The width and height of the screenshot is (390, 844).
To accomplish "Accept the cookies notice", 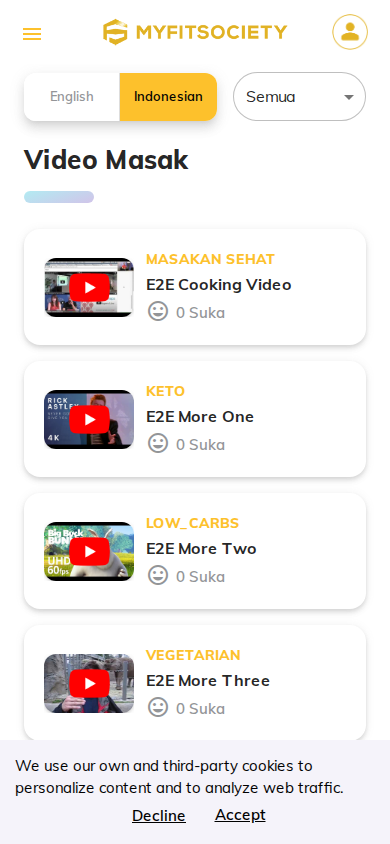I will [x=240, y=815].
